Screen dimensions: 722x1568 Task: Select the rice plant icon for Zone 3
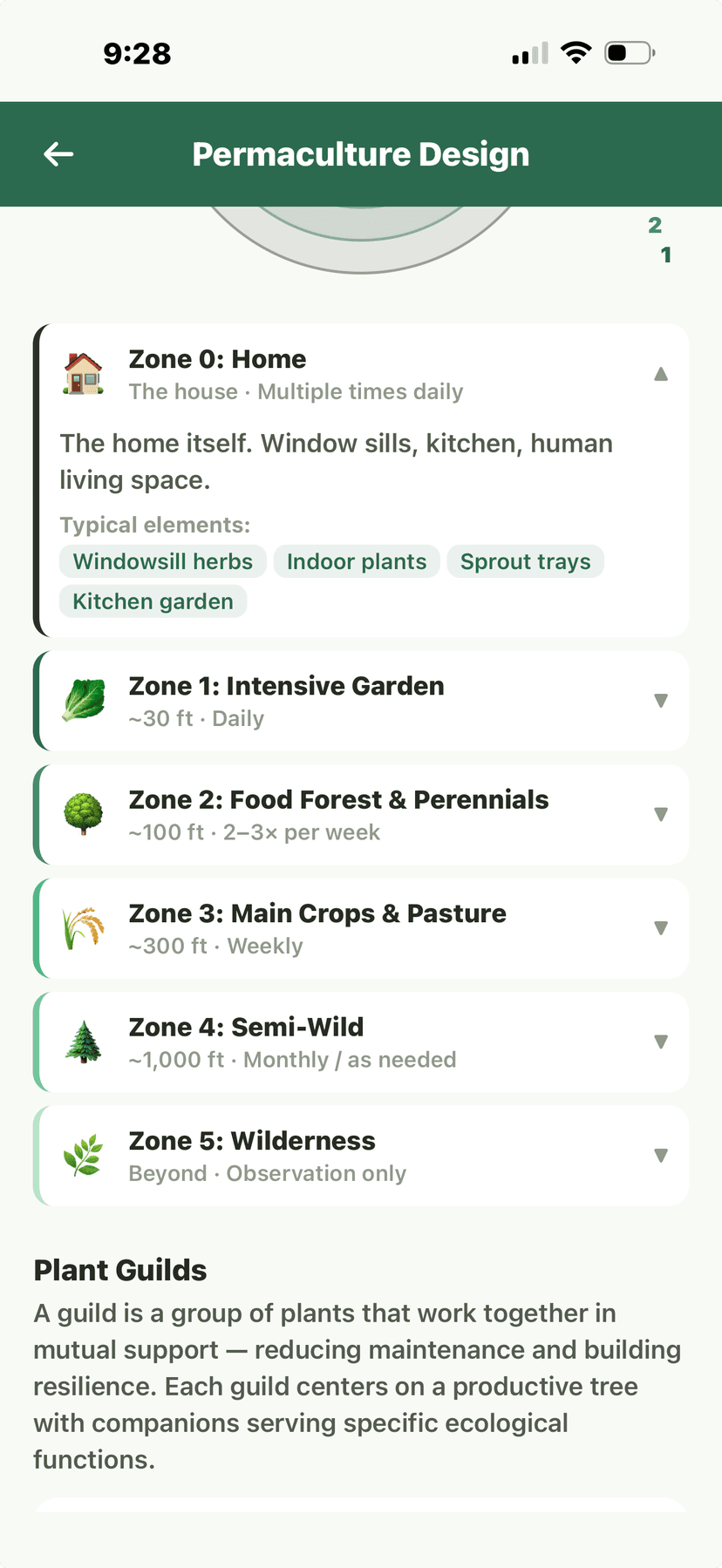(83, 927)
